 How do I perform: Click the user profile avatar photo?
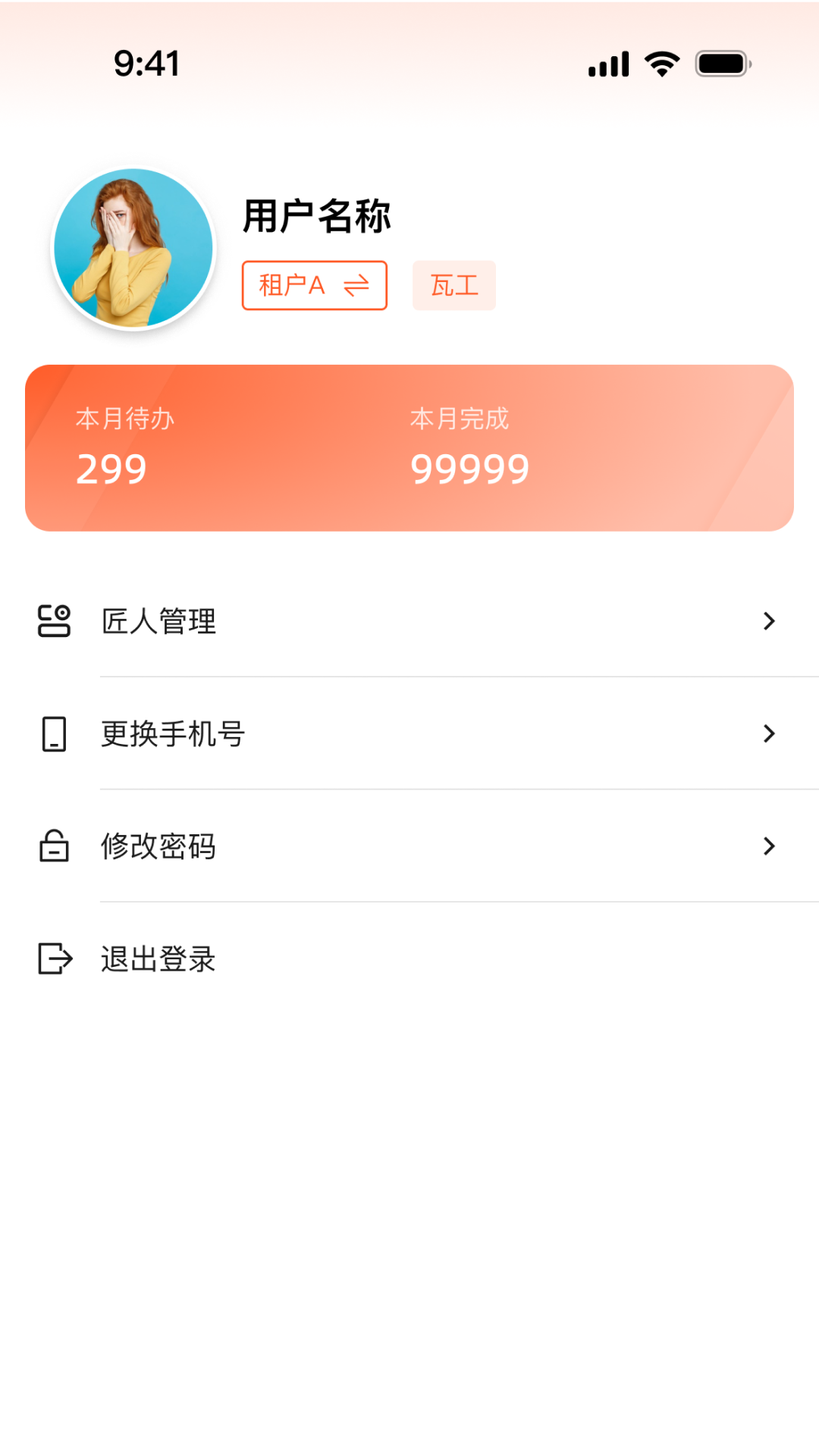(133, 248)
